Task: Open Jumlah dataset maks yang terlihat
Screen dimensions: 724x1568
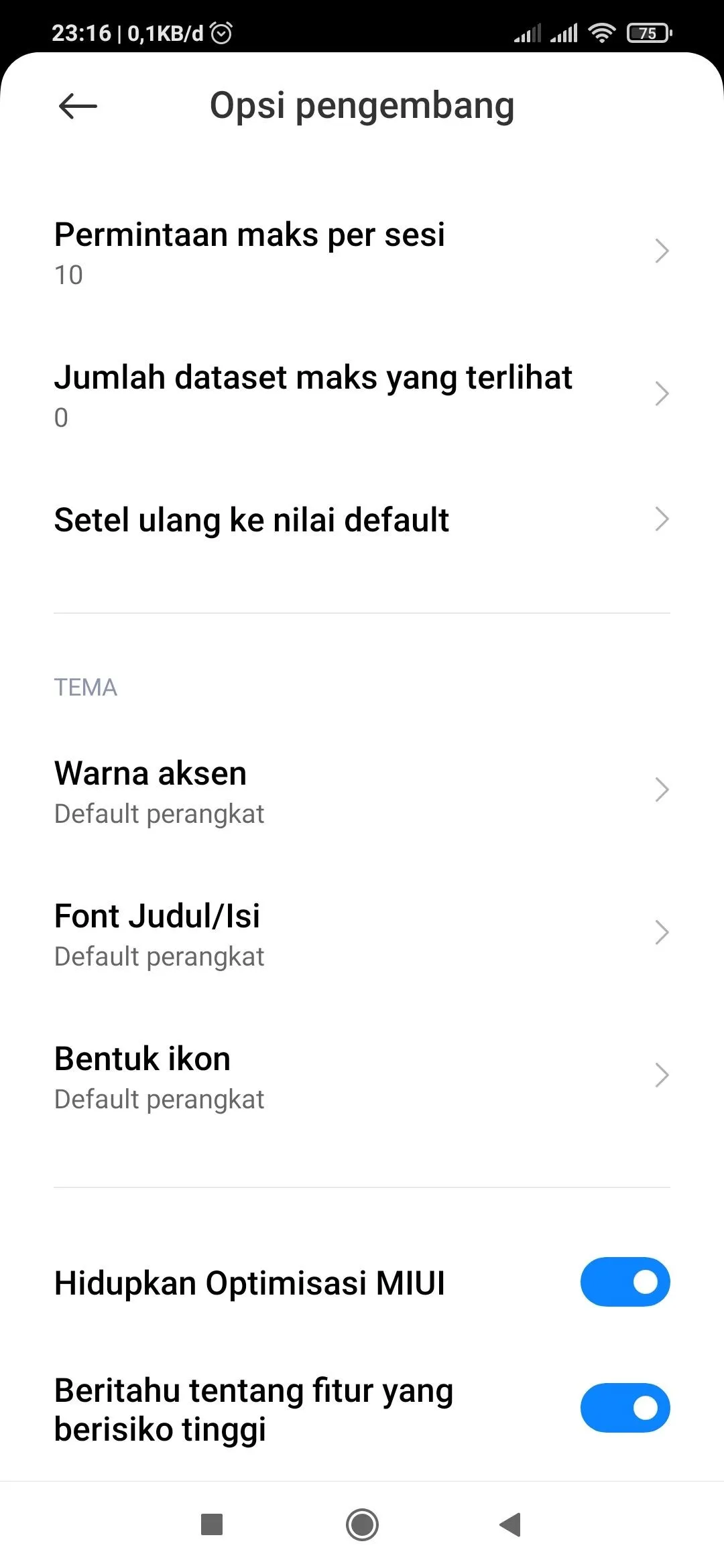Action: pyautogui.click(x=362, y=395)
